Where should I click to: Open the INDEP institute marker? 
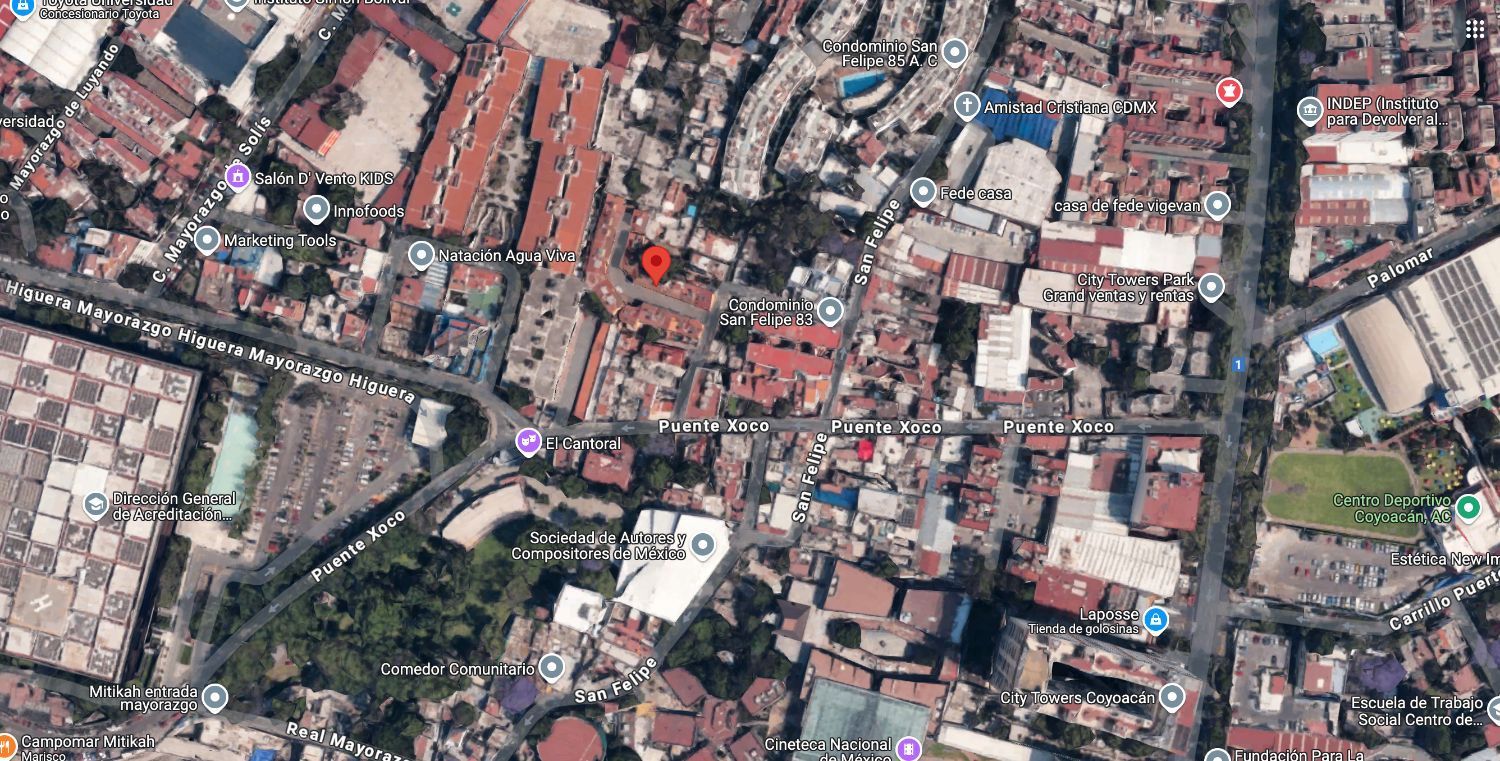(1309, 111)
